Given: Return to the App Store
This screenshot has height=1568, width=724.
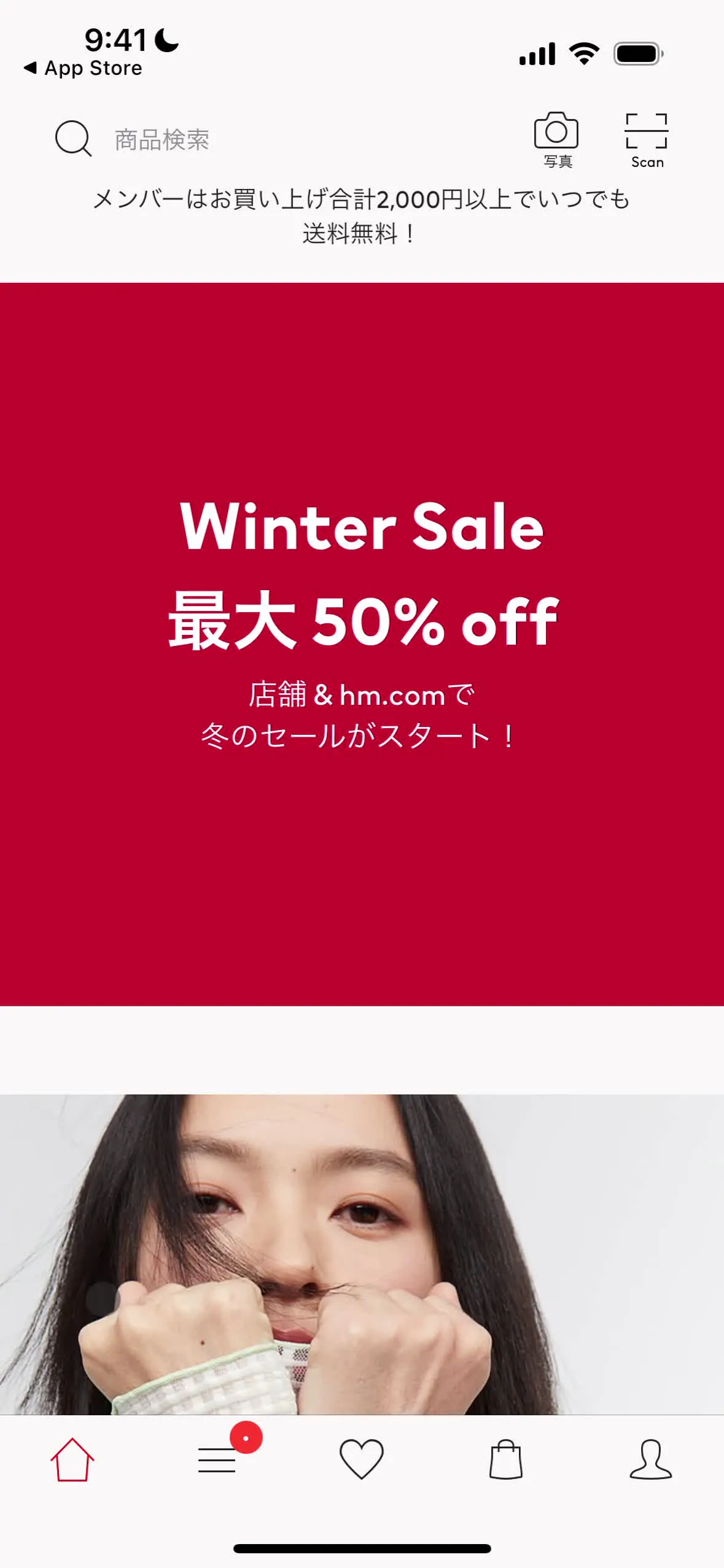Looking at the screenshot, I should pos(83,68).
